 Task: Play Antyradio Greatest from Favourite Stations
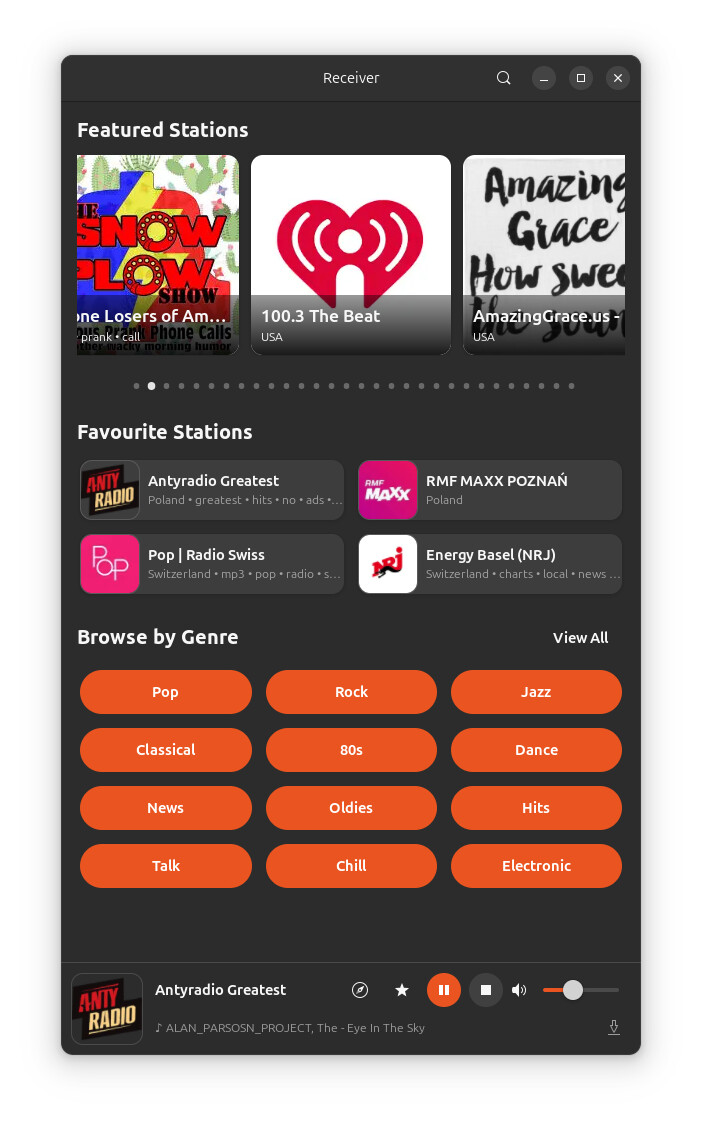212,490
